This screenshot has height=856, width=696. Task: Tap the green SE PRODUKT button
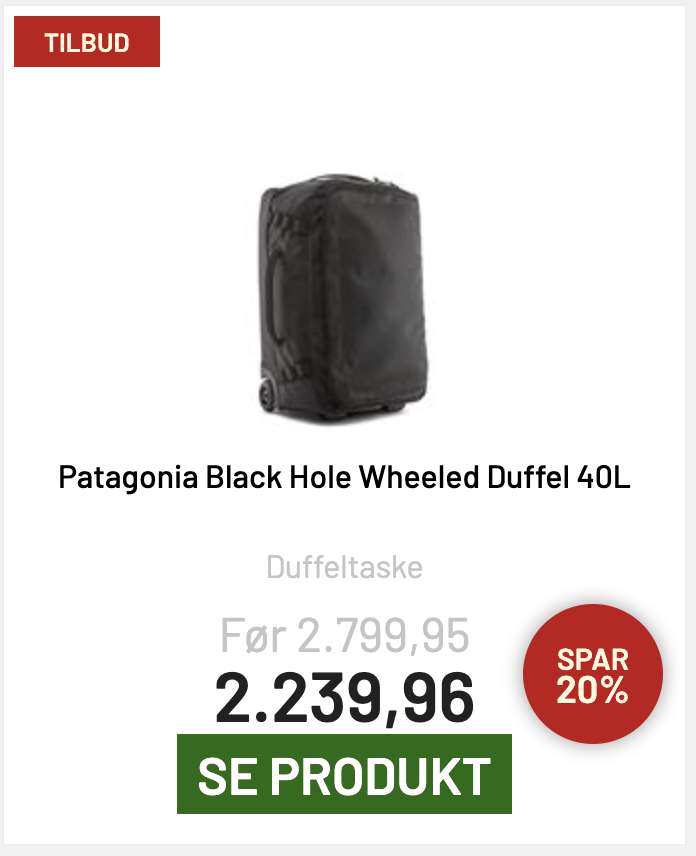(x=344, y=774)
